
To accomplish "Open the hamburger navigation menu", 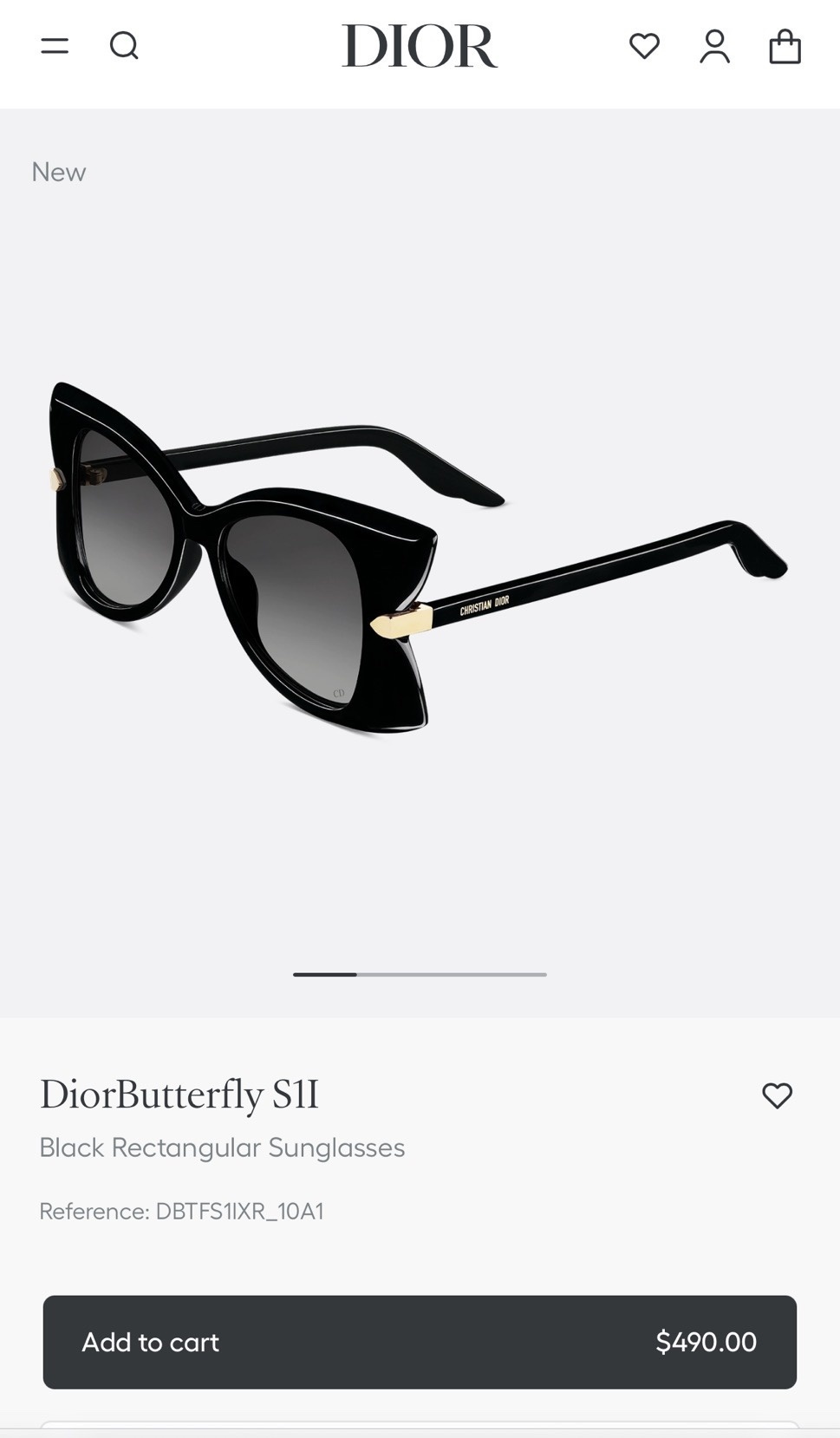I will click(x=55, y=45).
